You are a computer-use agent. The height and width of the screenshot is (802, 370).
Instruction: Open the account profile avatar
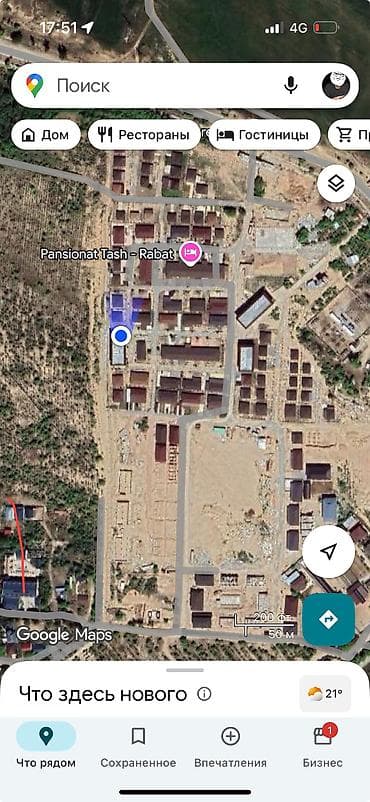click(336, 85)
